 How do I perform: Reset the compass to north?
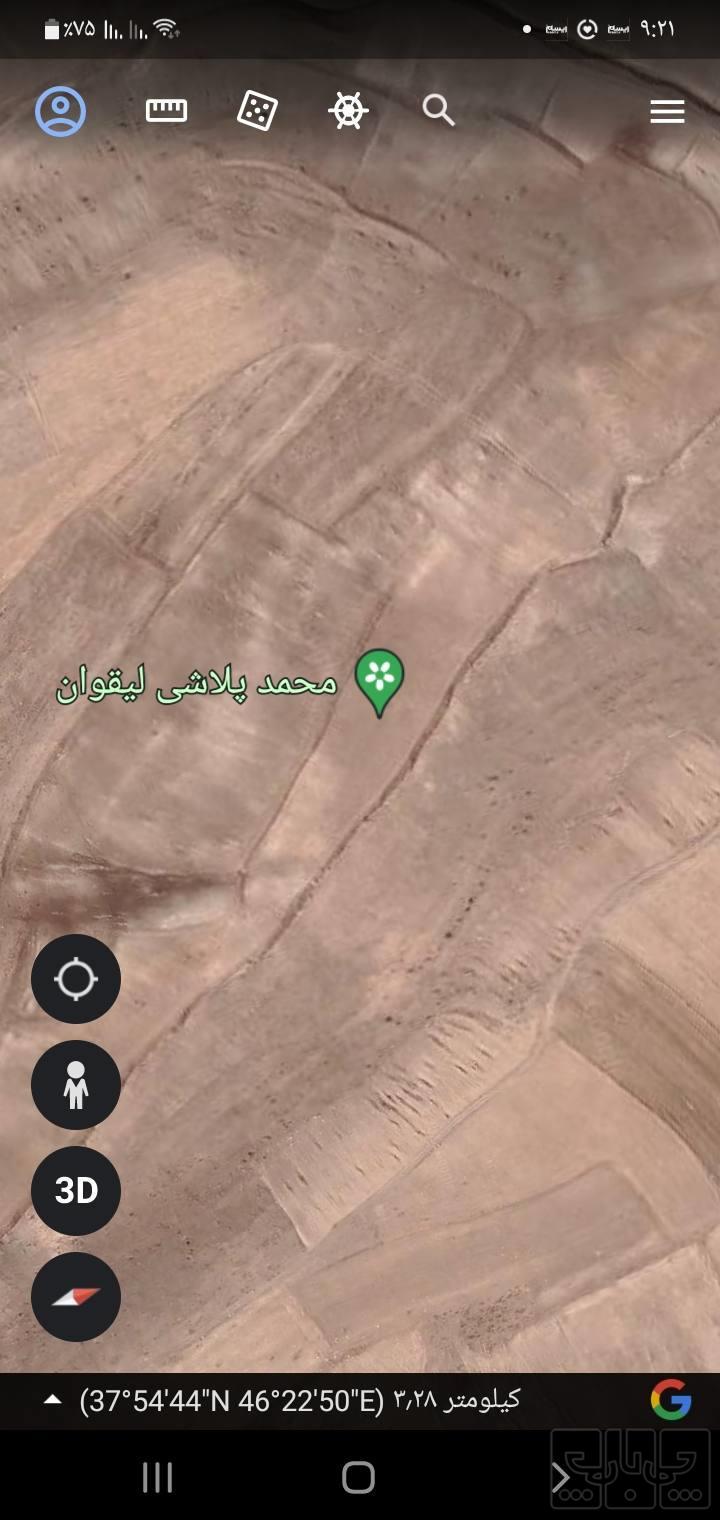click(x=76, y=1297)
